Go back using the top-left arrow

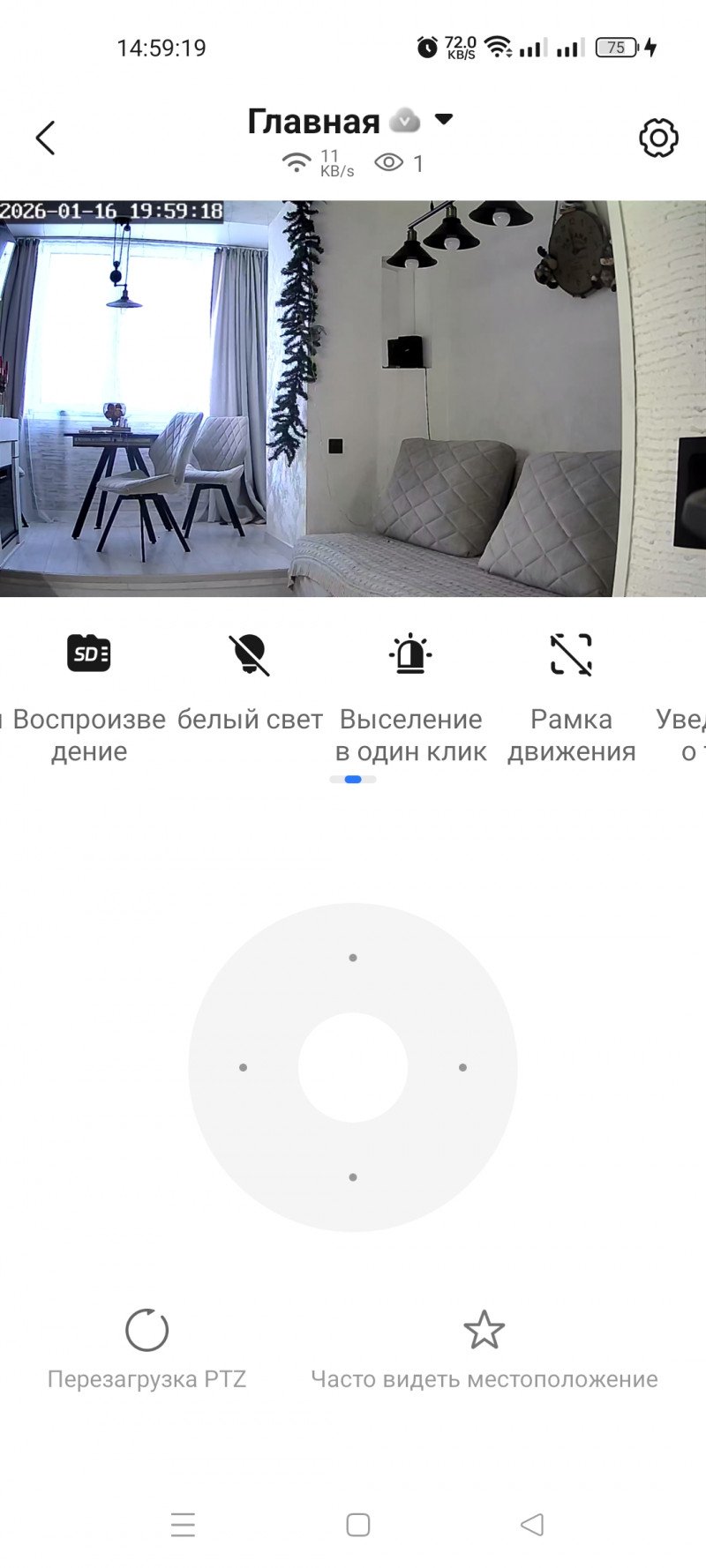(46, 138)
